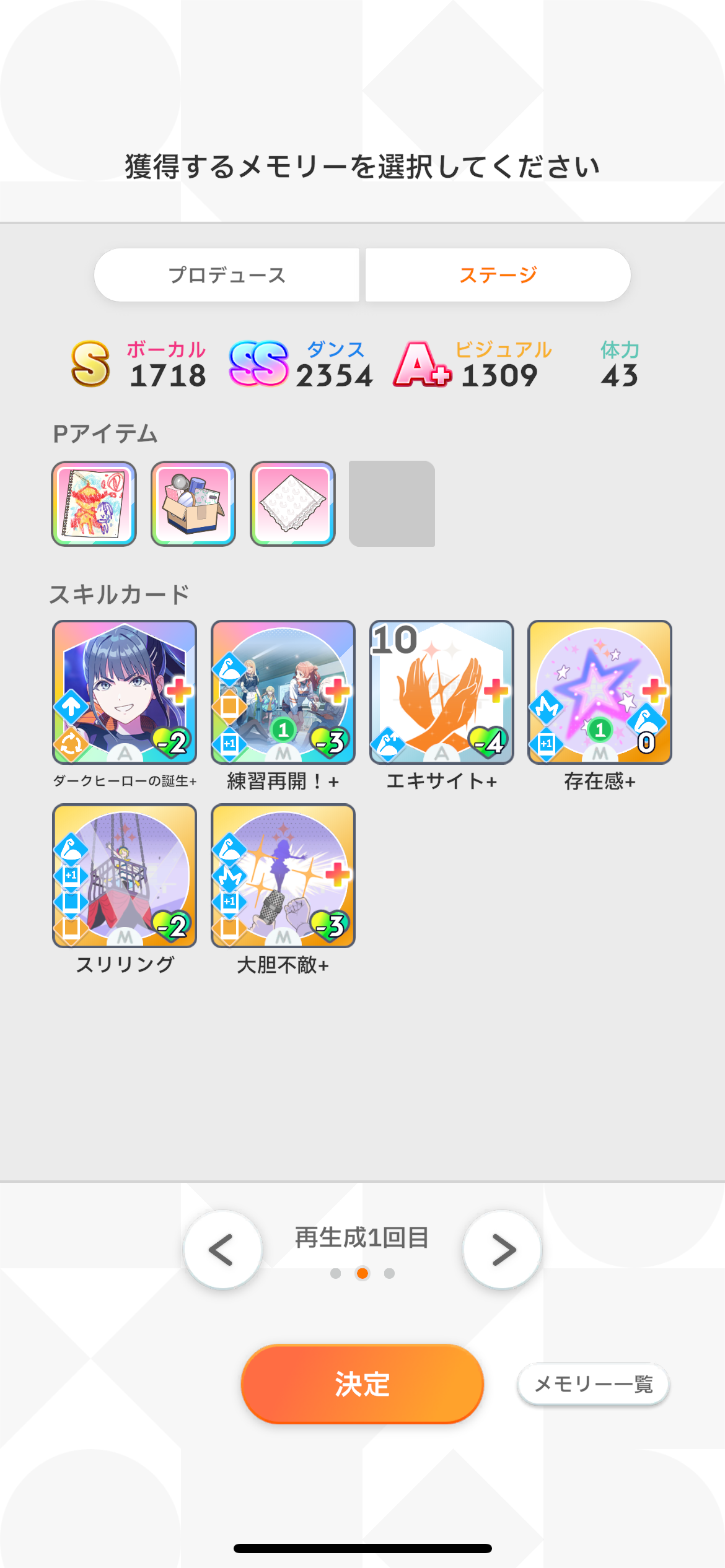Confirm selection with 決定 button

point(362,1383)
